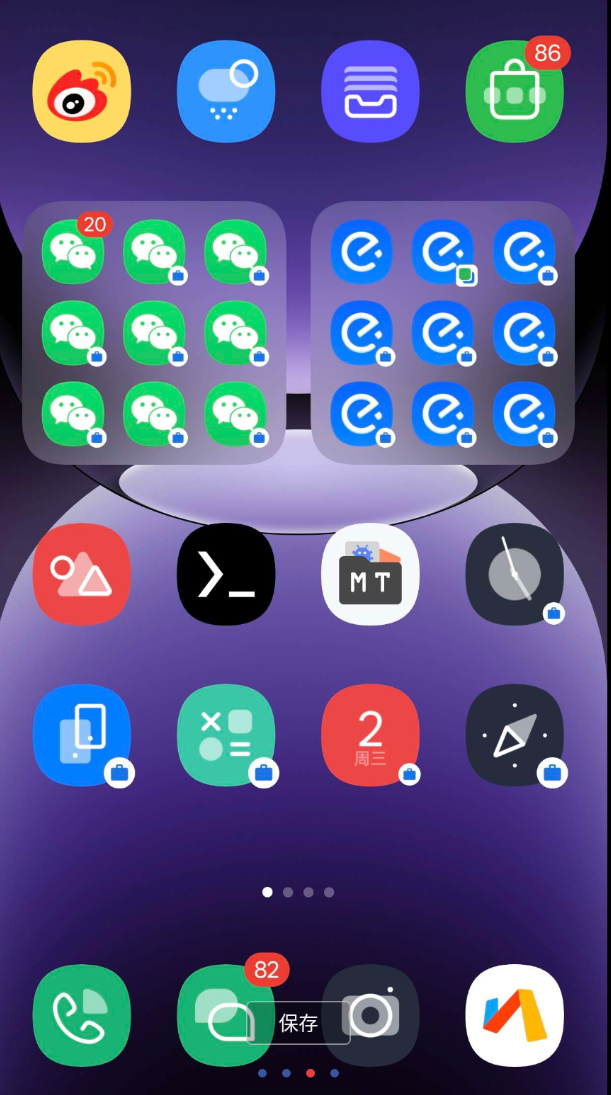The height and width of the screenshot is (1095, 611).
Task: Tap the home screen page indicator dots
Action: click(298, 892)
